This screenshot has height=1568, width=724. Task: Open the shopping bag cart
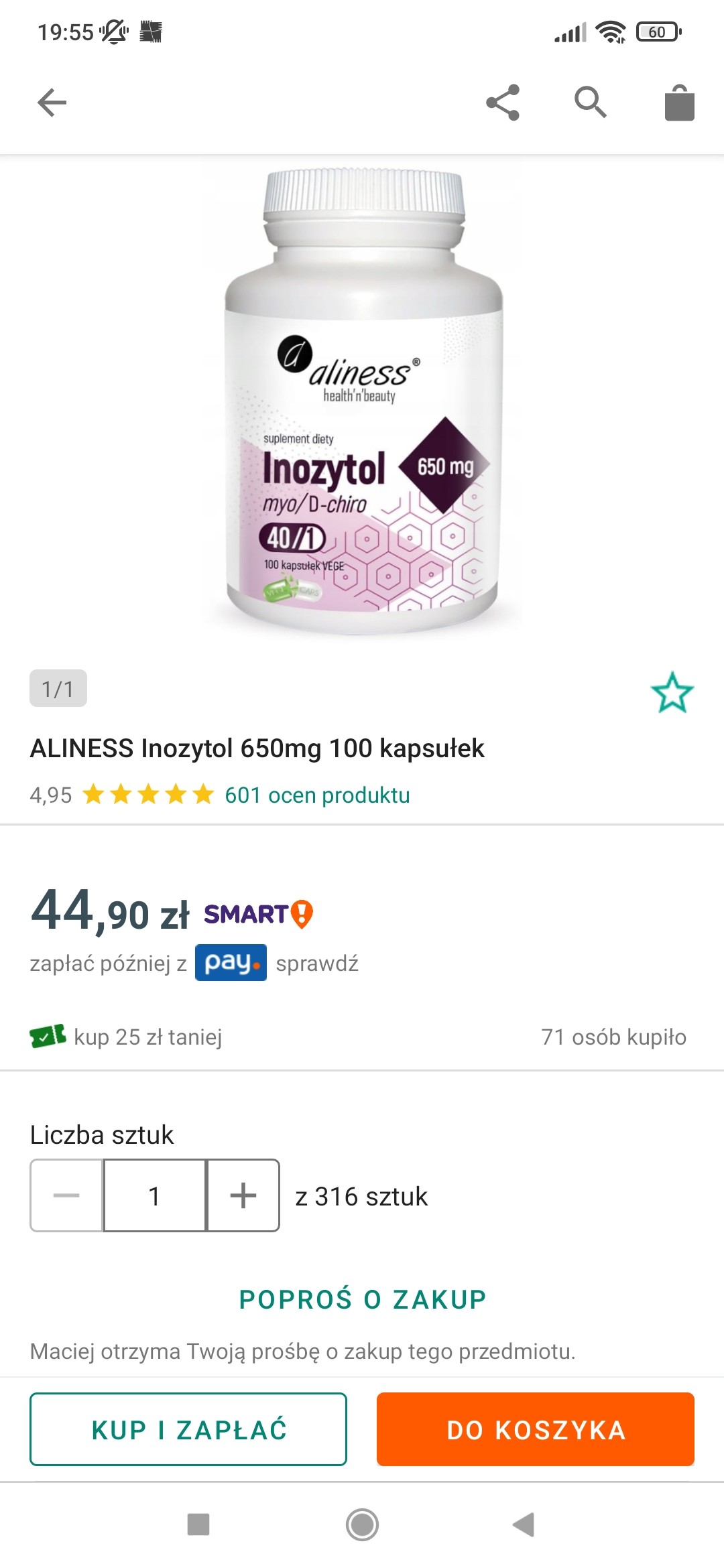click(679, 103)
